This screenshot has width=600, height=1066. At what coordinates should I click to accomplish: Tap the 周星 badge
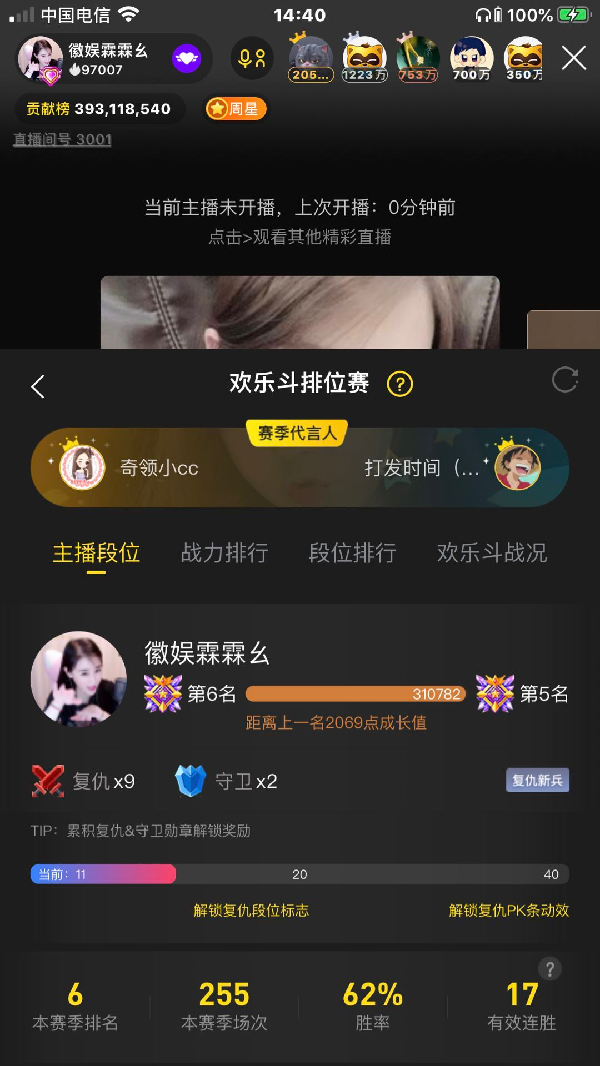tap(236, 109)
